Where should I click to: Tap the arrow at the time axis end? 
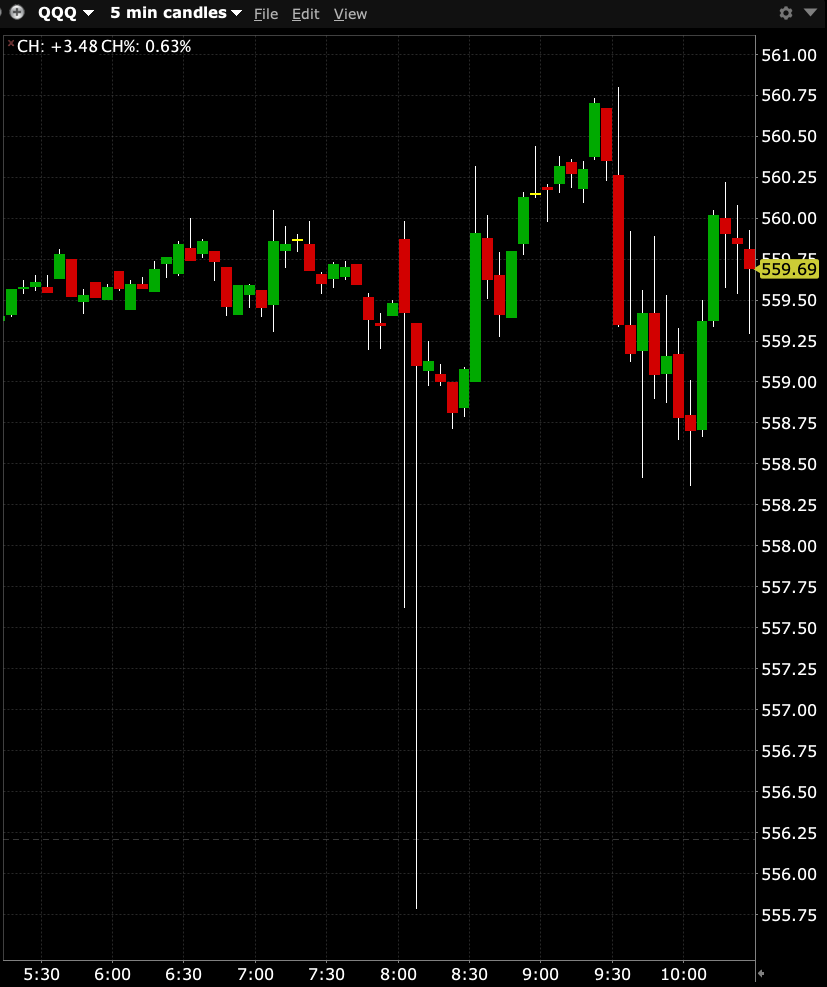[x=761, y=973]
